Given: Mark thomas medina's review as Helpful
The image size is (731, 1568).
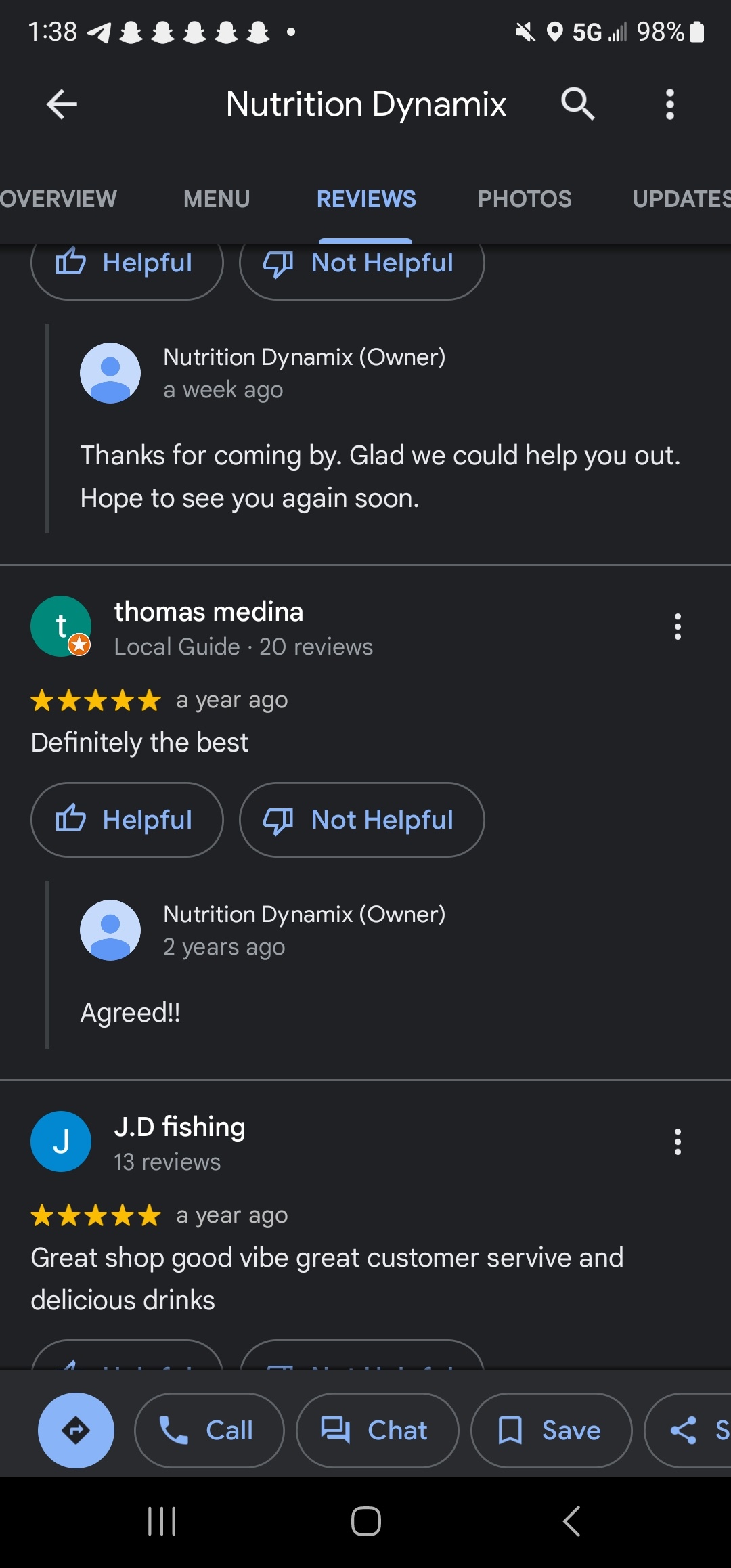Looking at the screenshot, I should [127, 820].
